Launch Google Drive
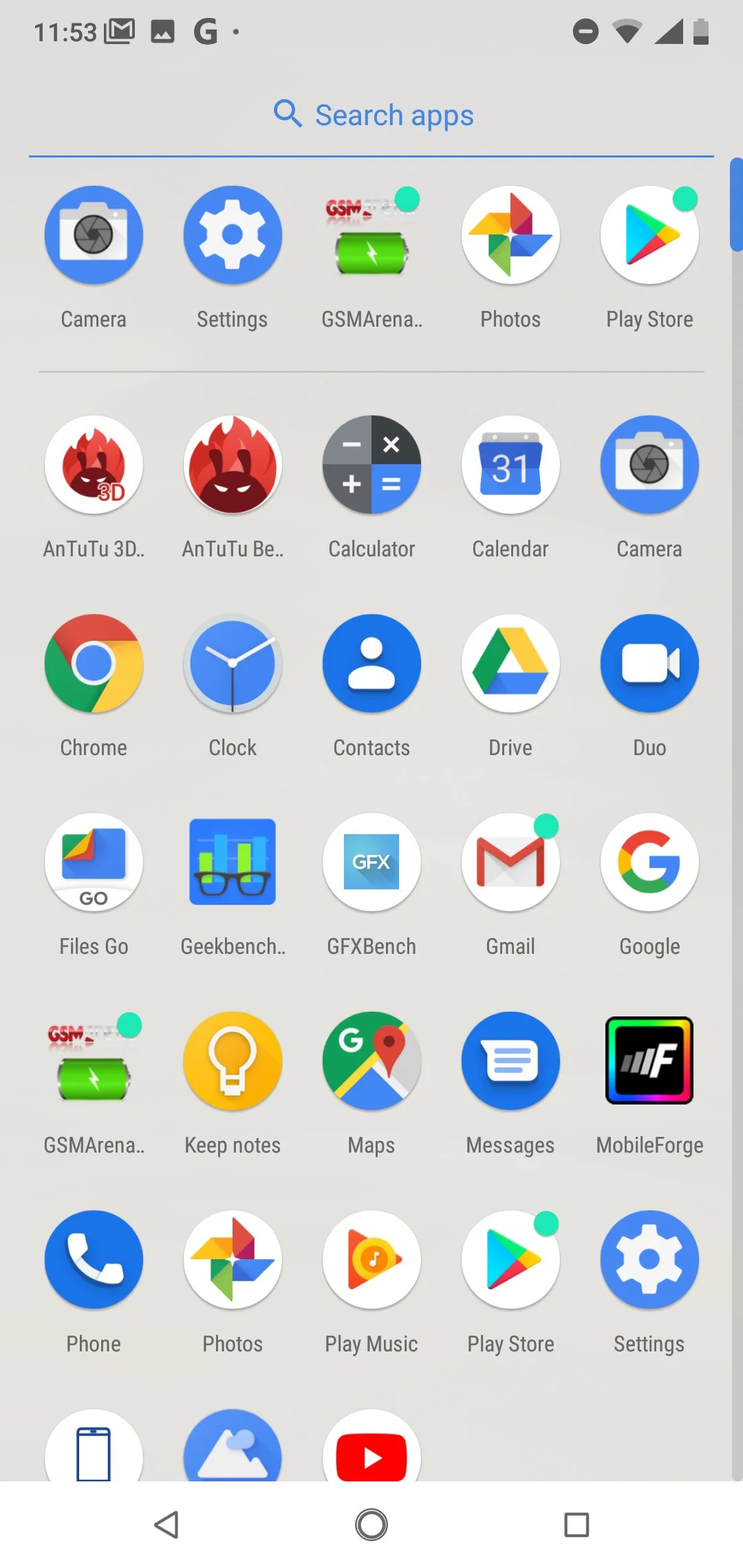 (x=510, y=664)
